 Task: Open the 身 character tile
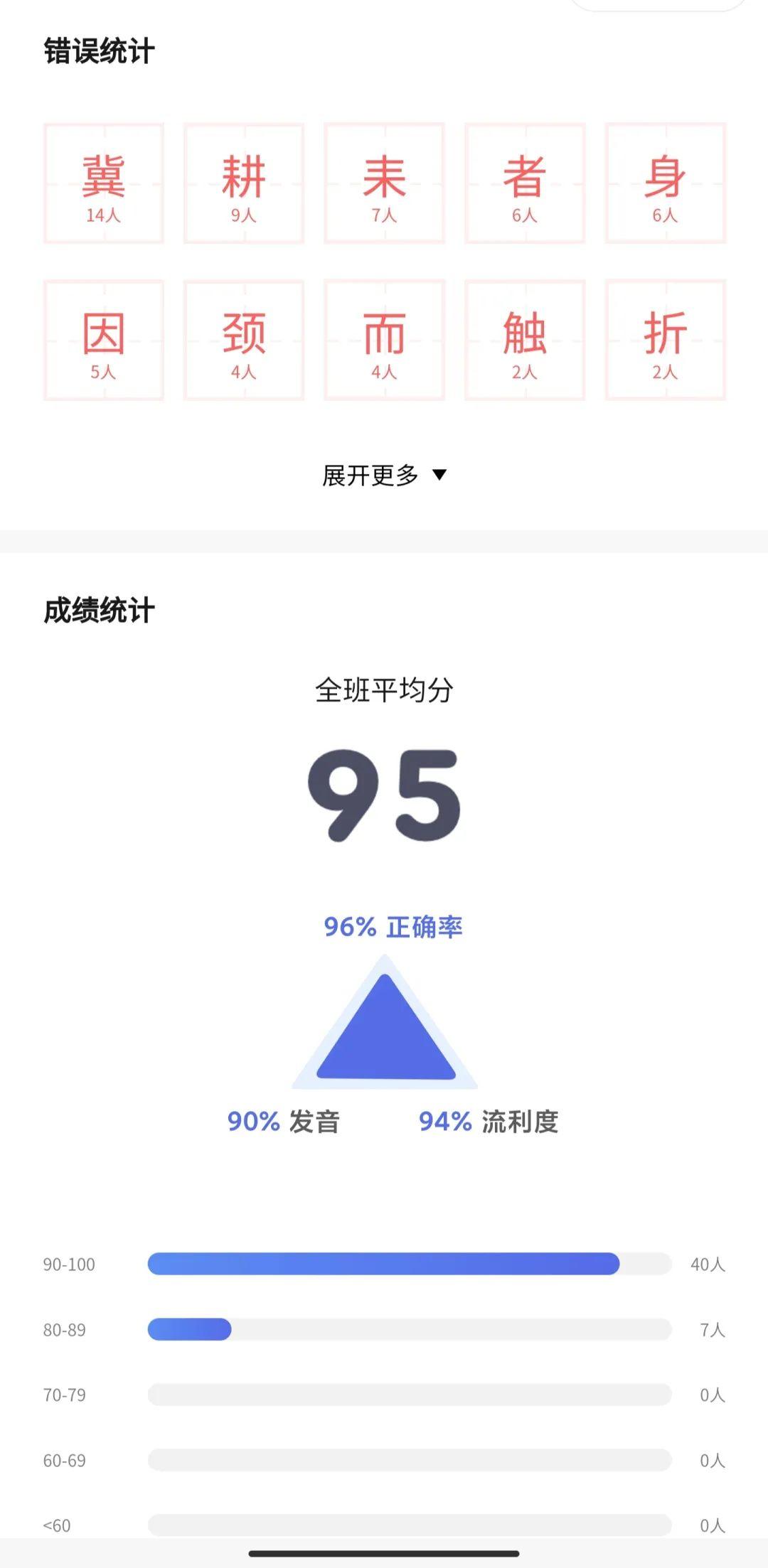[x=665, y=183]
